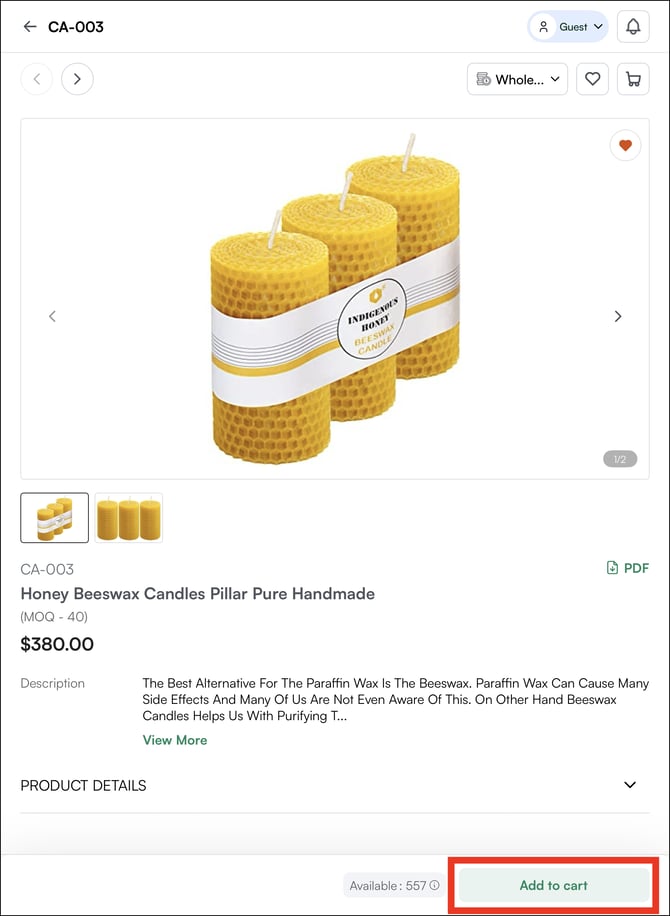Image resolution: width=670 pixels, height=916 pixels.
Task: Show the next product image
Action: (617, 316)
